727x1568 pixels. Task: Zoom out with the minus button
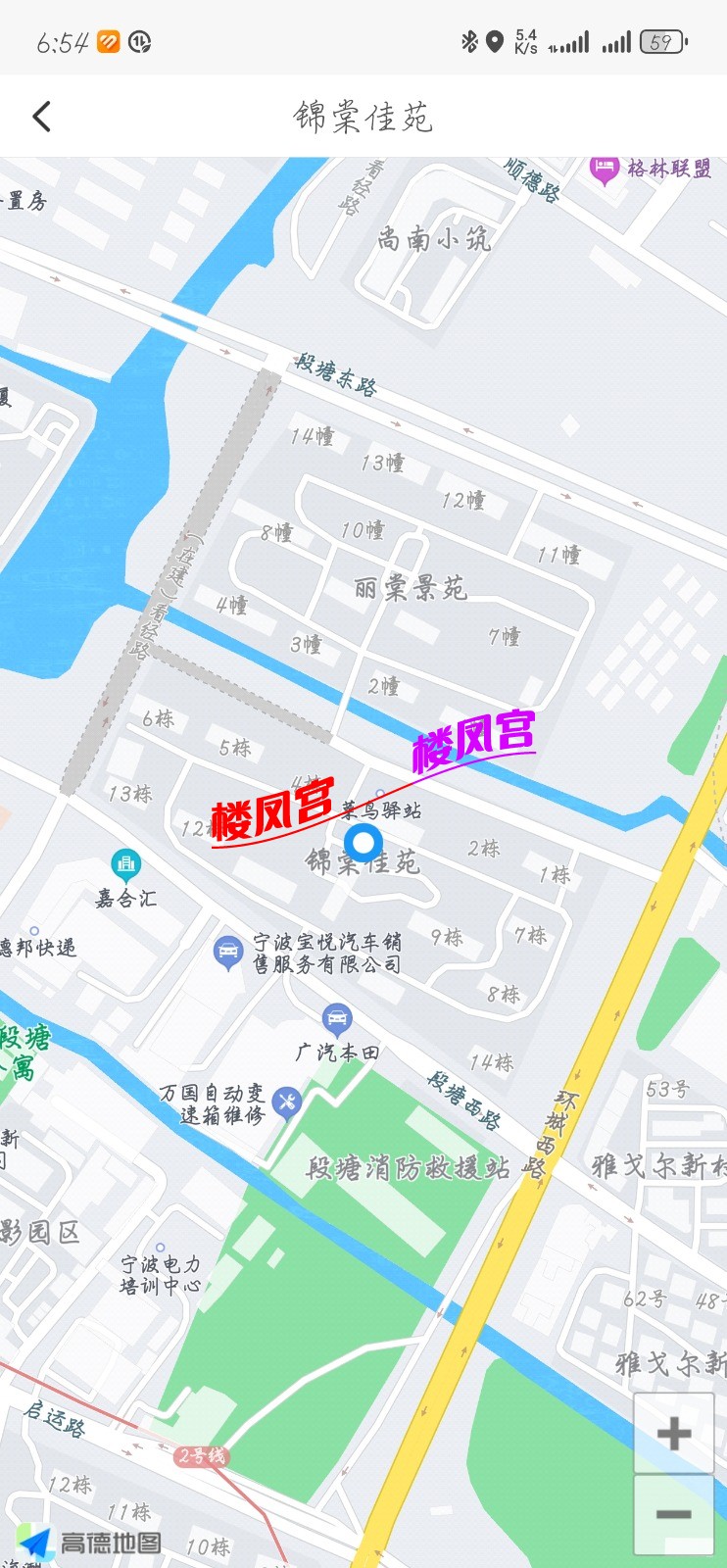point(673,1513)
